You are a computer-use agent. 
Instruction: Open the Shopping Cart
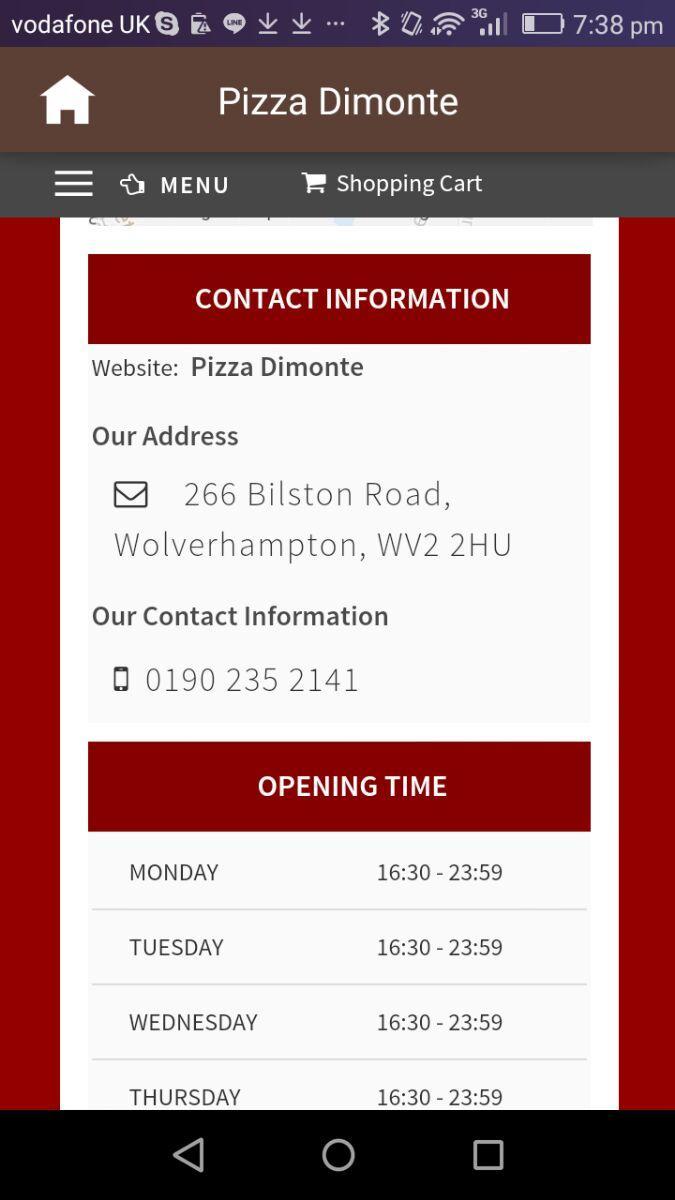[x=392, y=183]
